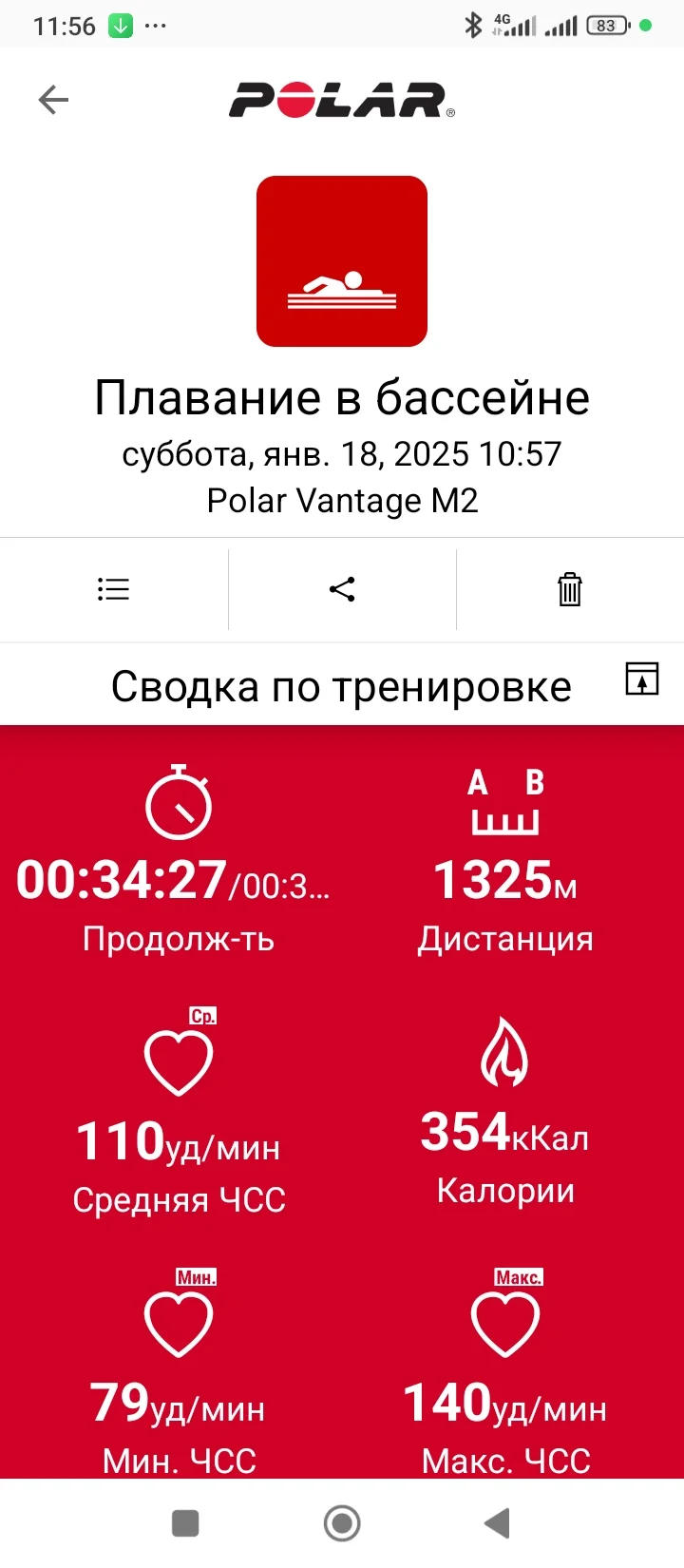The image size is (684, 1568).
Task: Delete this training session
Action: (x=570, y=589)
